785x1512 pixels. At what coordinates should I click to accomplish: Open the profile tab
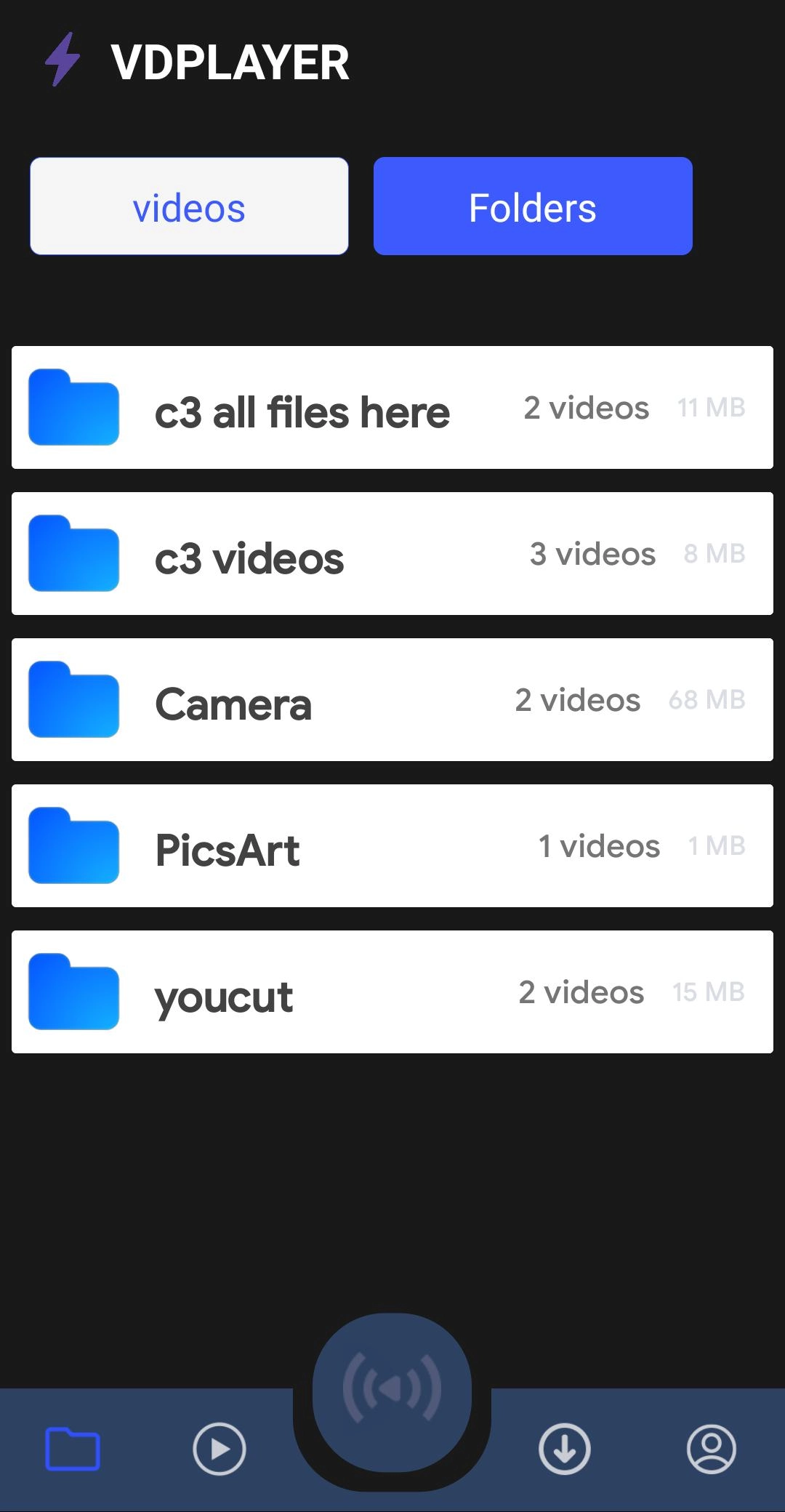point(711,1449)
